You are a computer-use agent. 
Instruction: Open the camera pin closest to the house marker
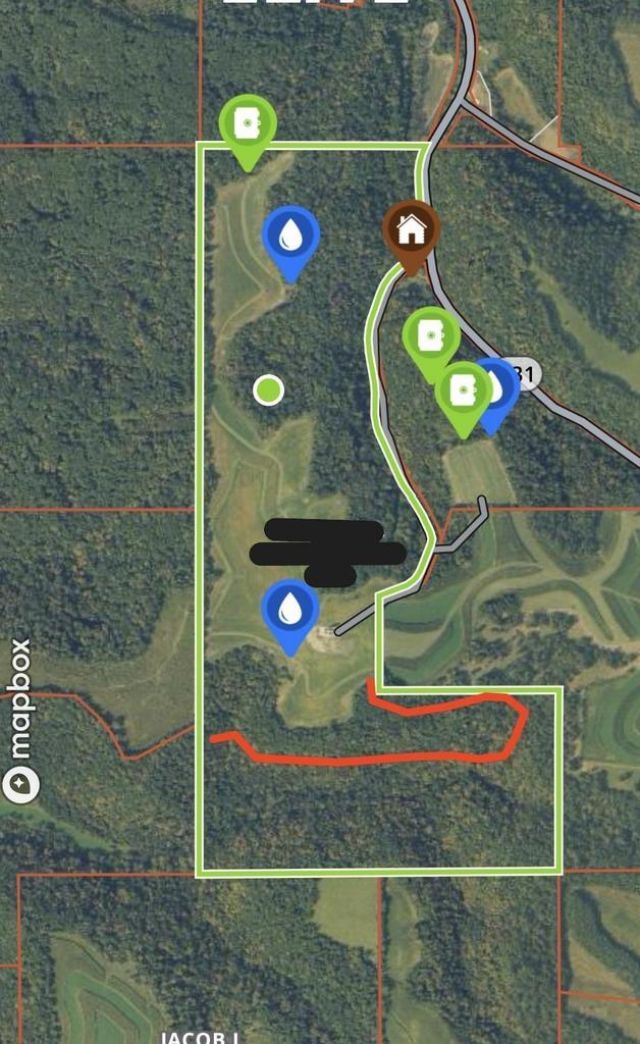point(431,335)
